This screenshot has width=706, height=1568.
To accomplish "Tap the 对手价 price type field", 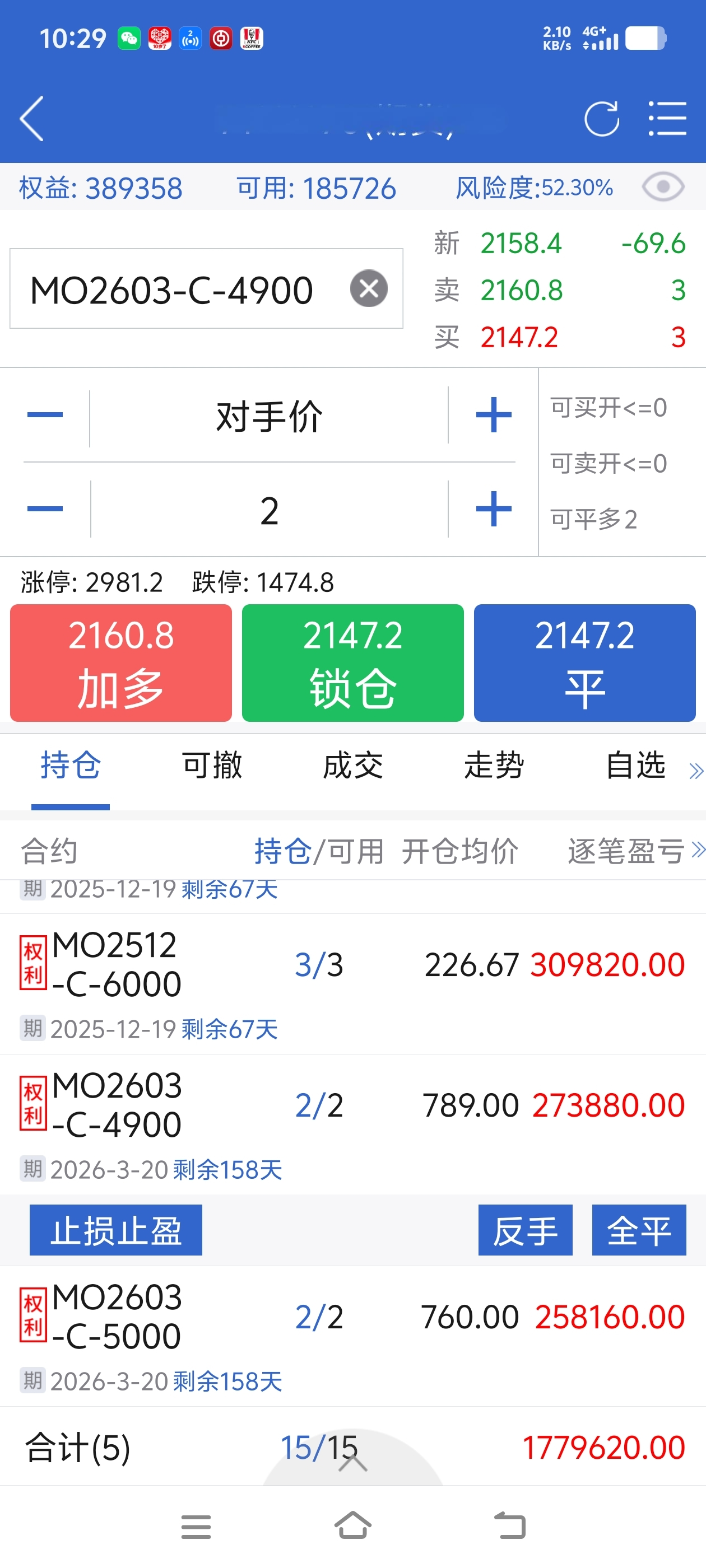I will 268,417.
